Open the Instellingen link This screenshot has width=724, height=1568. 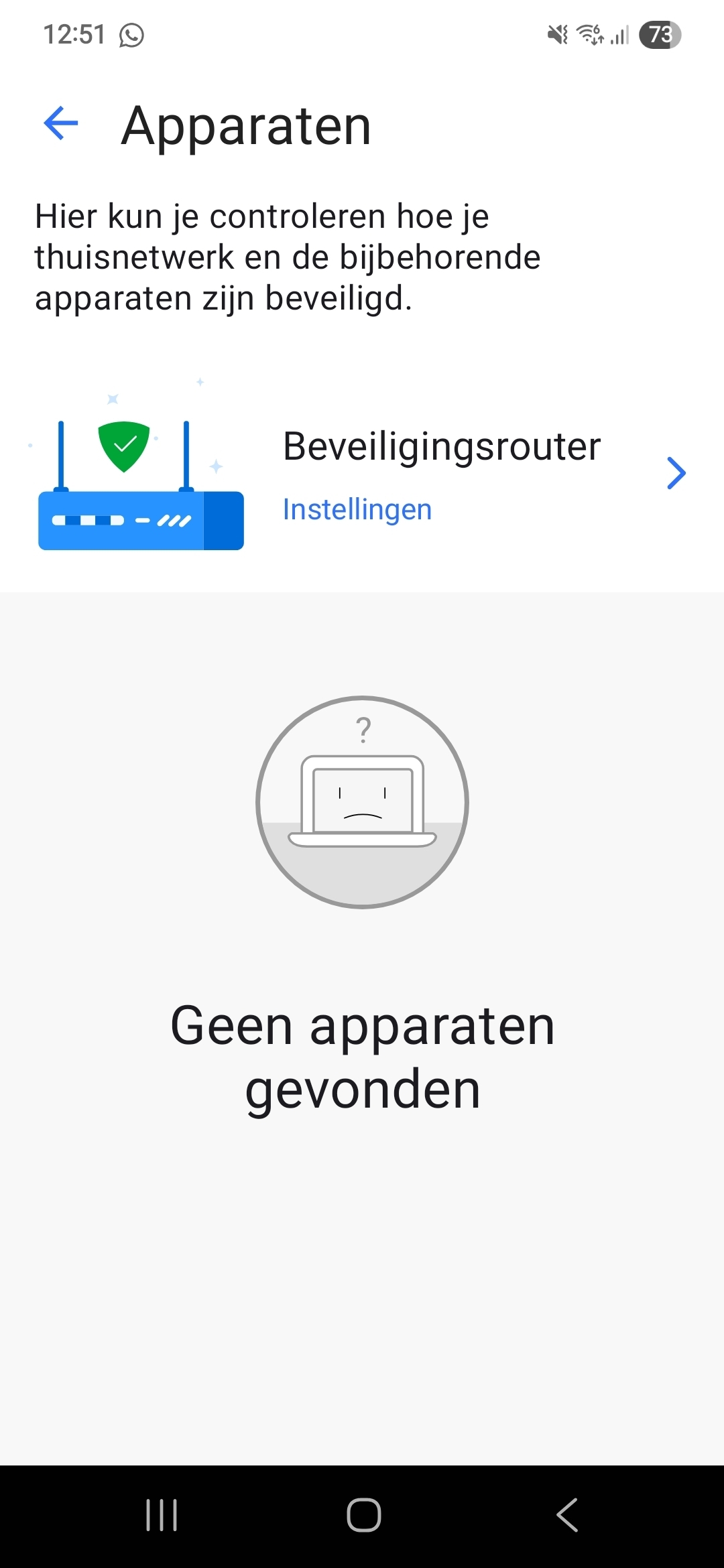coord(357,509)
